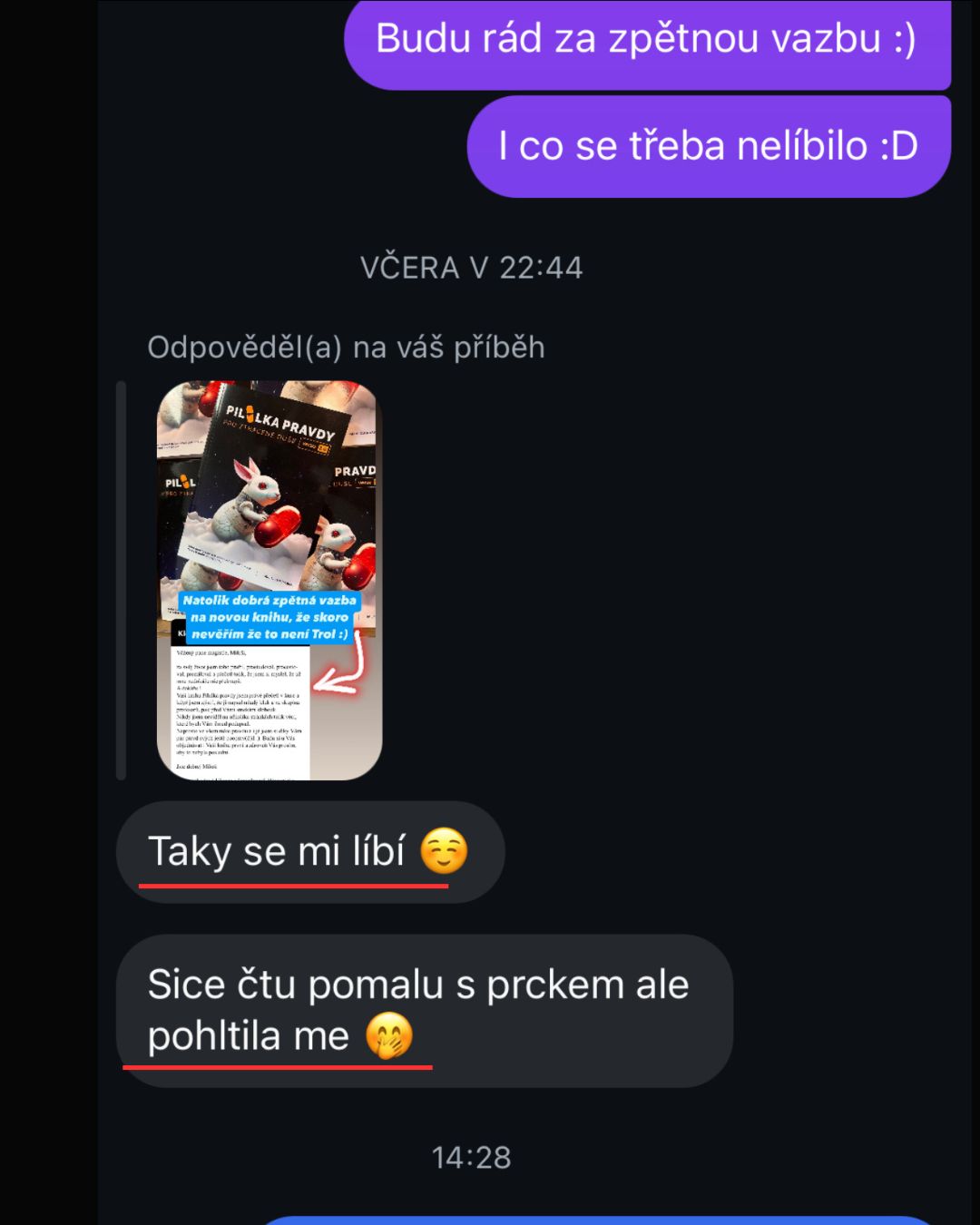Tap the red underline below 'Taky se mi líbí'
The image size is (980, 1225).
click(293, 885)
